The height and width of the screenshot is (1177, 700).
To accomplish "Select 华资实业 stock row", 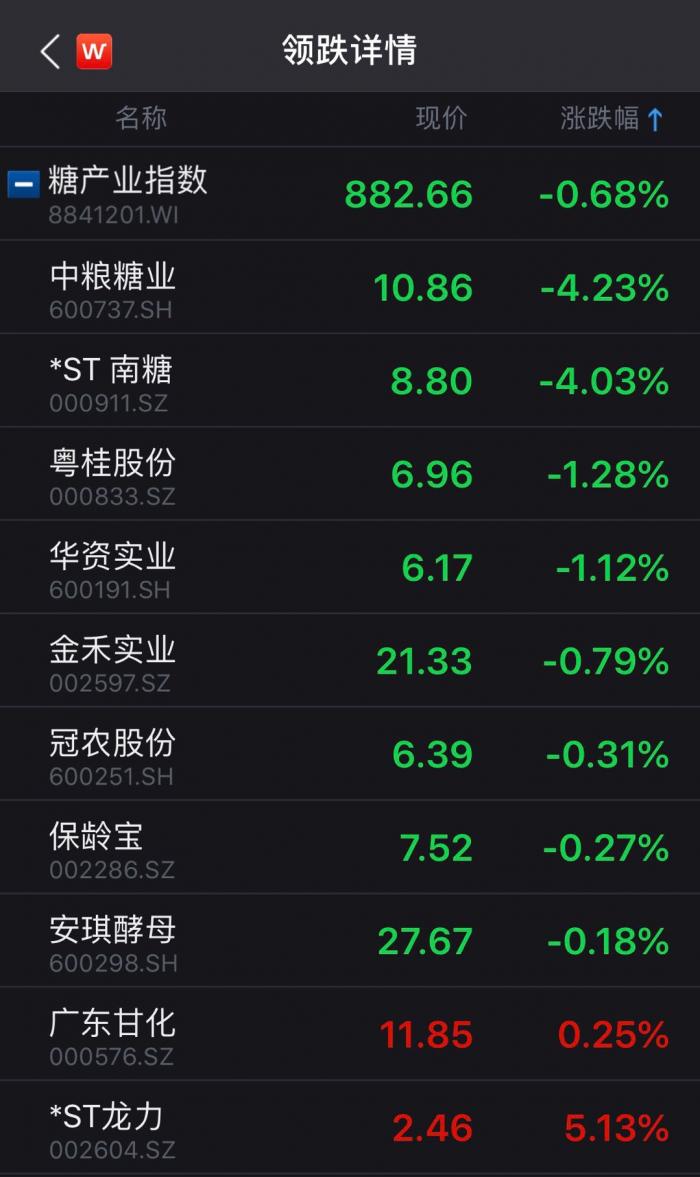I will [x=112, y=567].
